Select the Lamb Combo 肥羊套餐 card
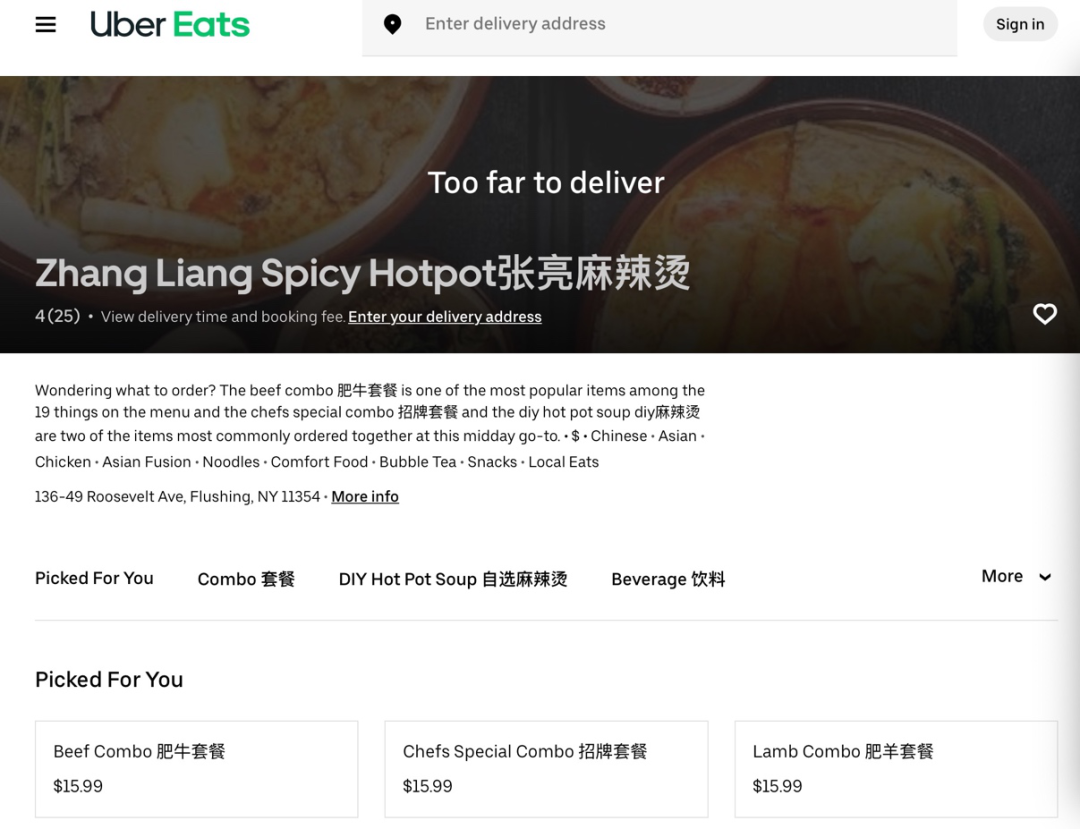Screen dimensions: 1080x829 (895, 768)
